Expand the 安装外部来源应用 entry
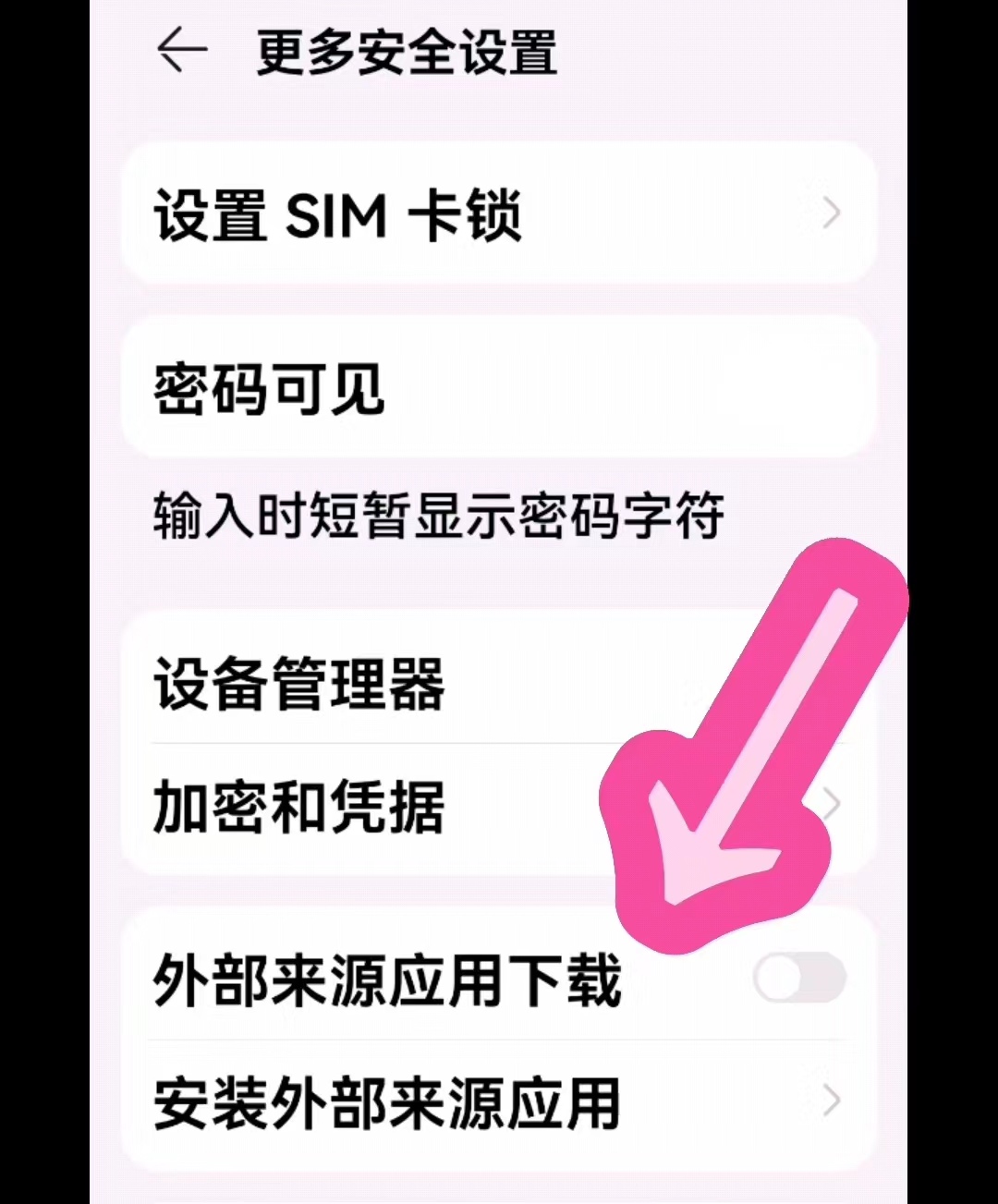This screenshot has height=1204, width=998. coord(462,1100)
